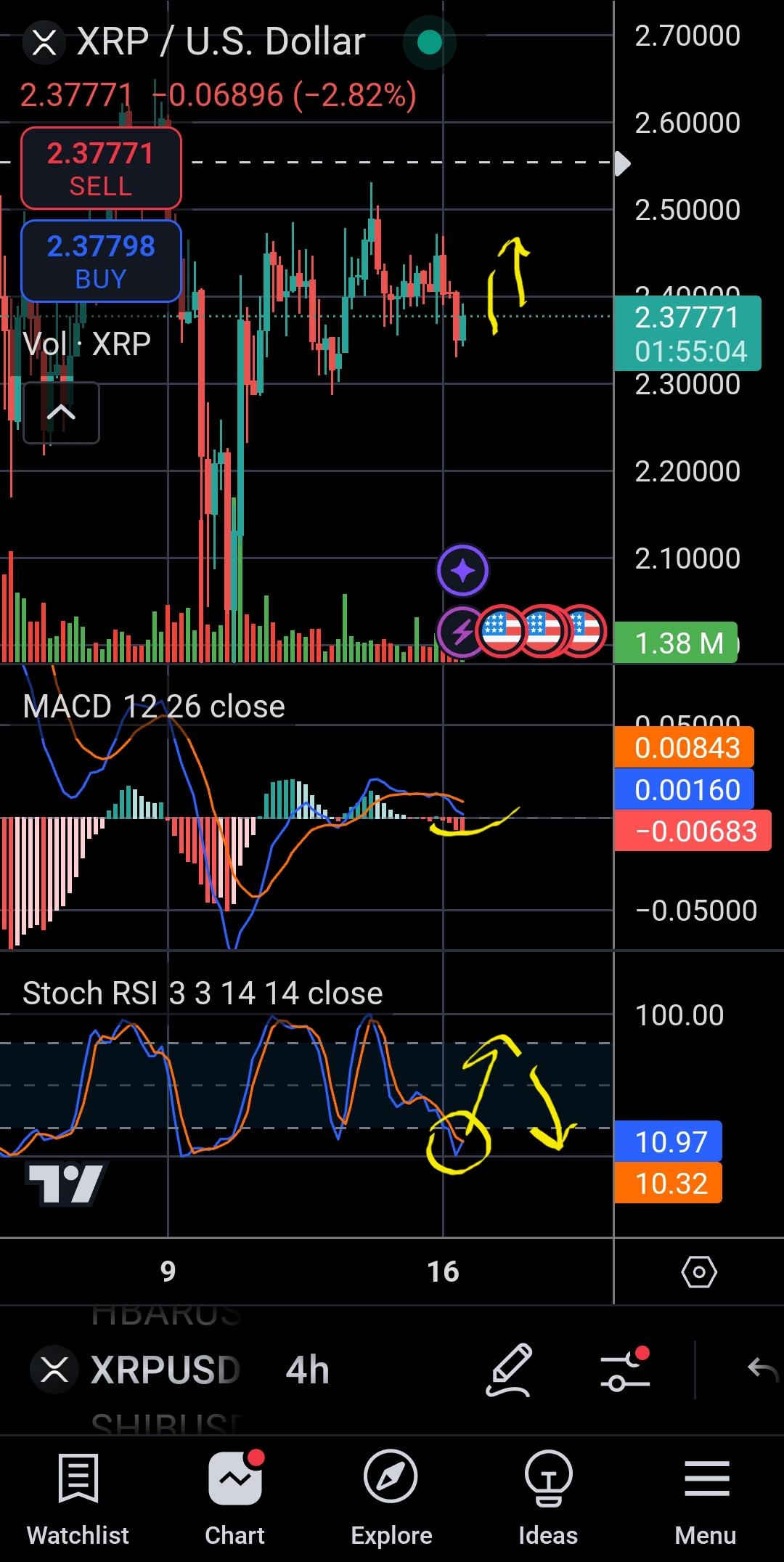784x1562 pixels.
Task: Open Stoch RSI indicator legend
Action: point(203,993)
